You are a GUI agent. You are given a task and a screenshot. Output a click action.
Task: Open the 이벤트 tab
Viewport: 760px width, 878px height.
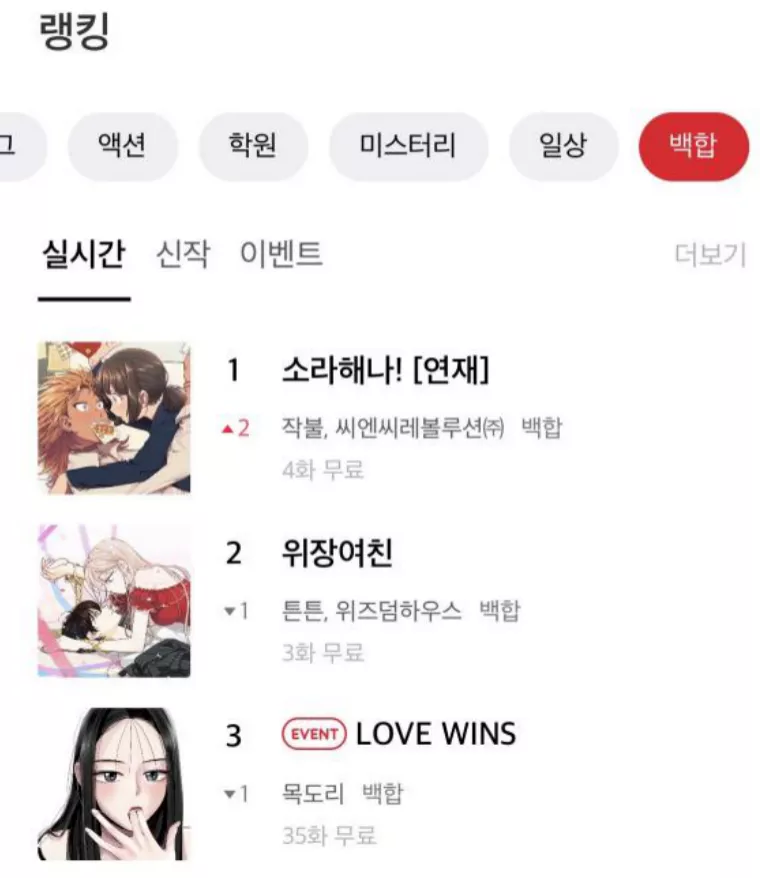click(281, 255)
